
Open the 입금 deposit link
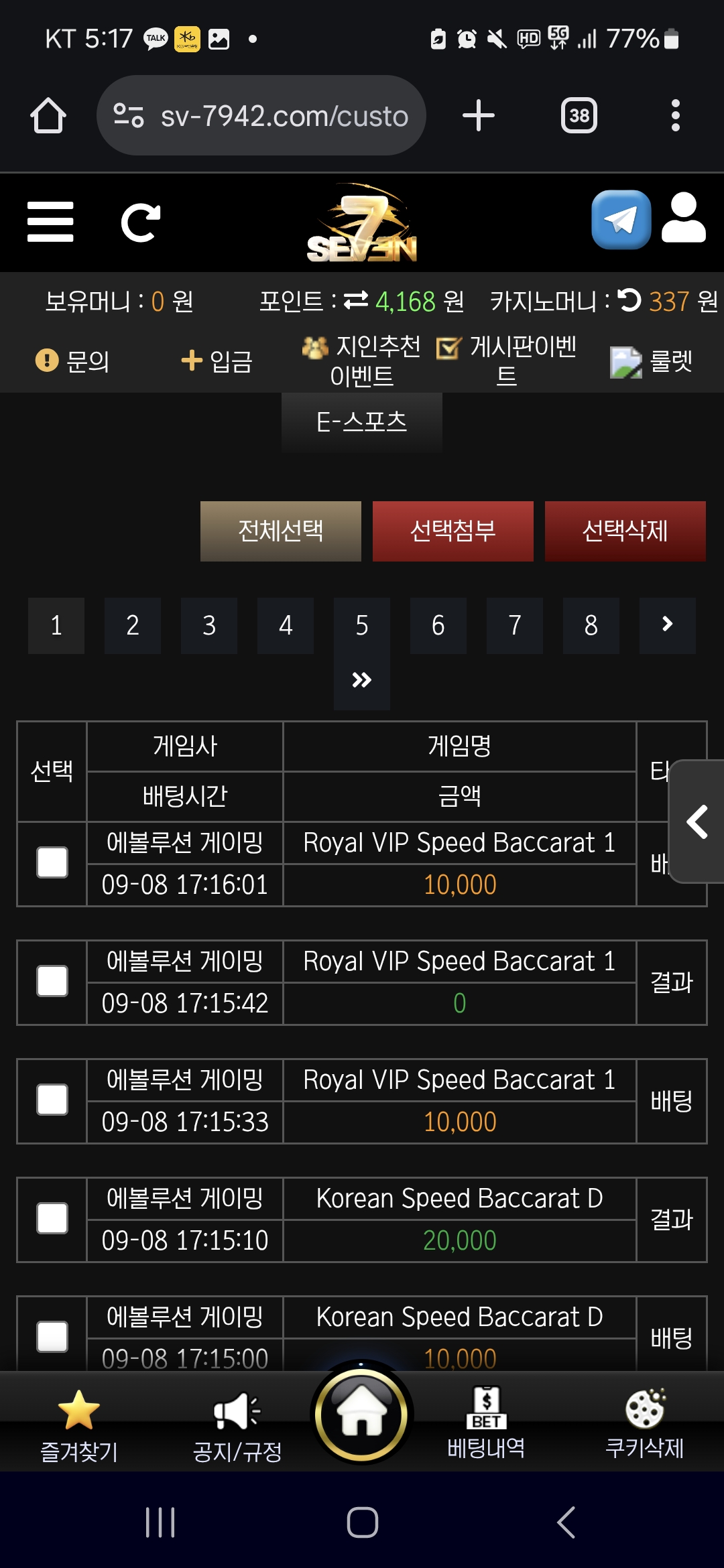tap(217, 361)
